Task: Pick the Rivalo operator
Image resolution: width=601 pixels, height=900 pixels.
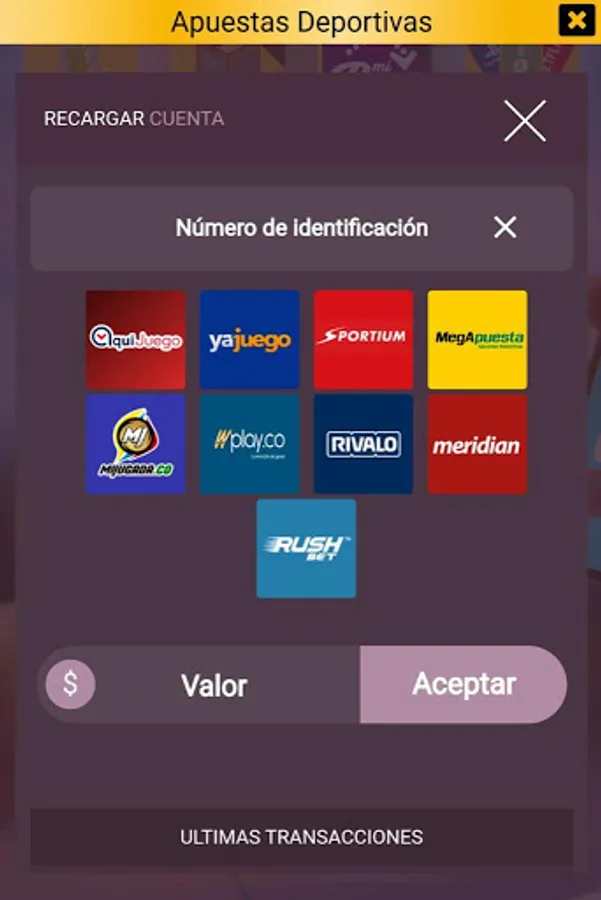Action: pyautogui.click(x=363, y=444)
